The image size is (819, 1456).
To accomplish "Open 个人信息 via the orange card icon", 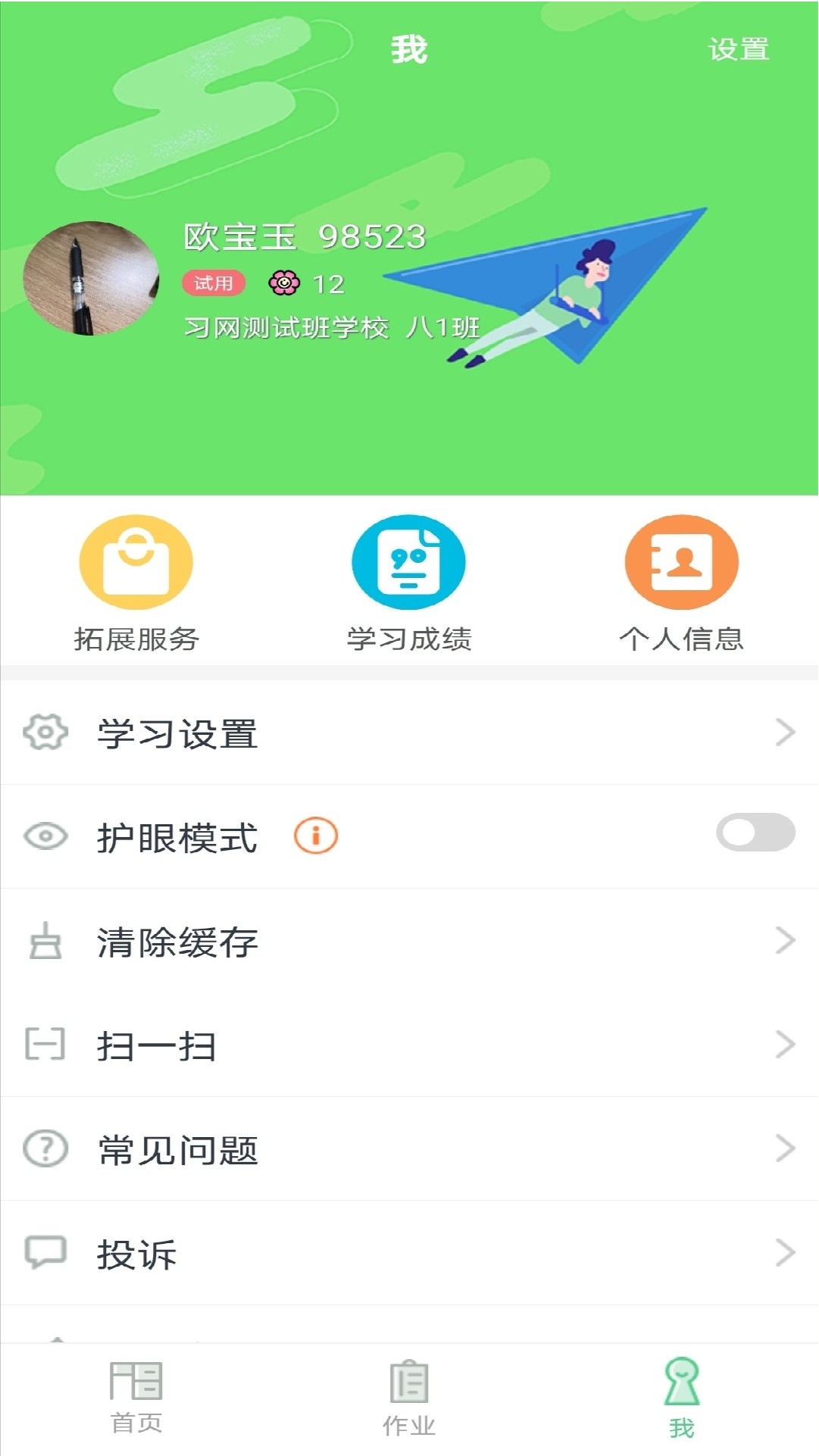I will [680, 561].
